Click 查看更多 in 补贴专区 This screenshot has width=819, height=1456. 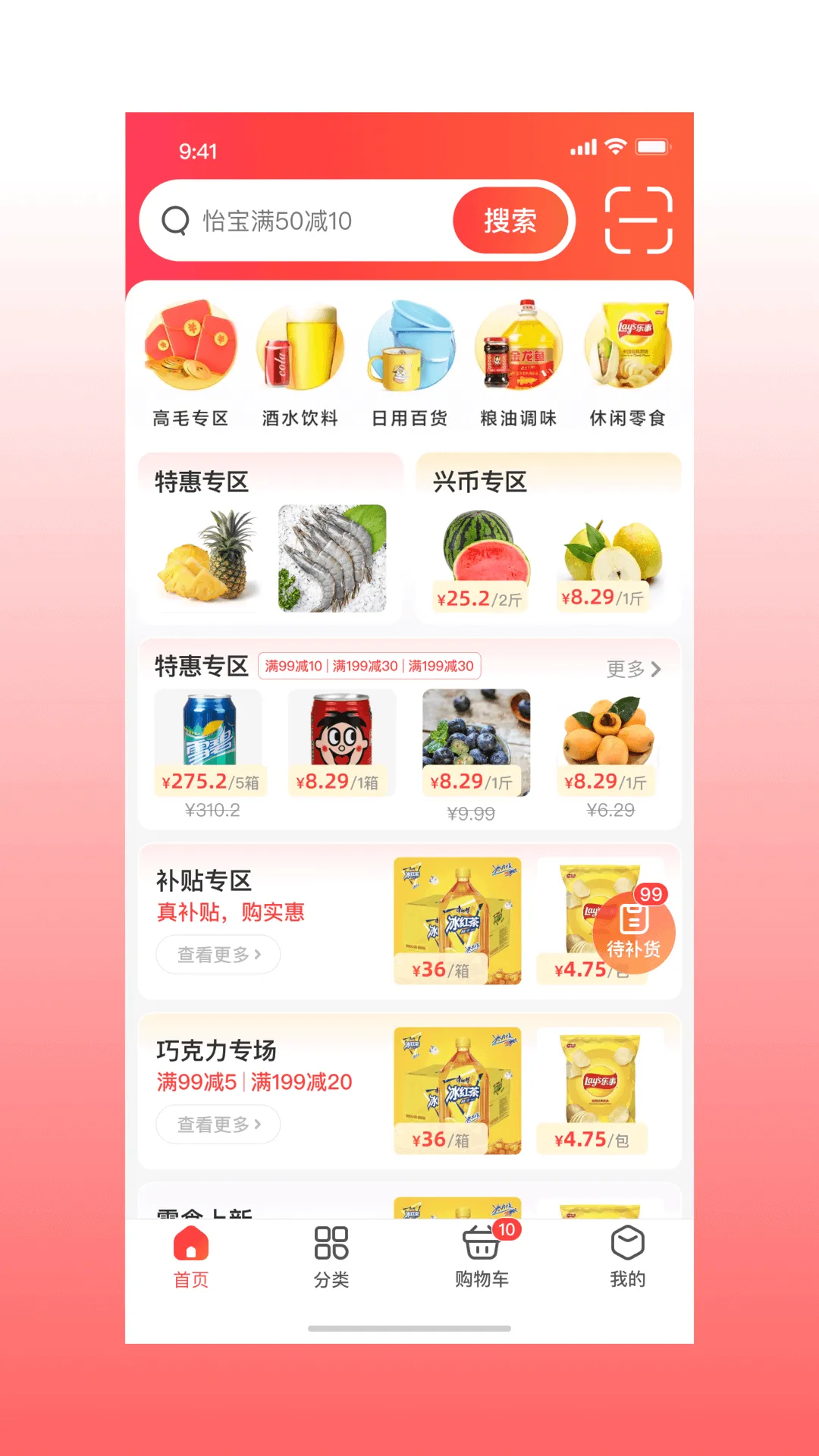[x=218, y=955]
